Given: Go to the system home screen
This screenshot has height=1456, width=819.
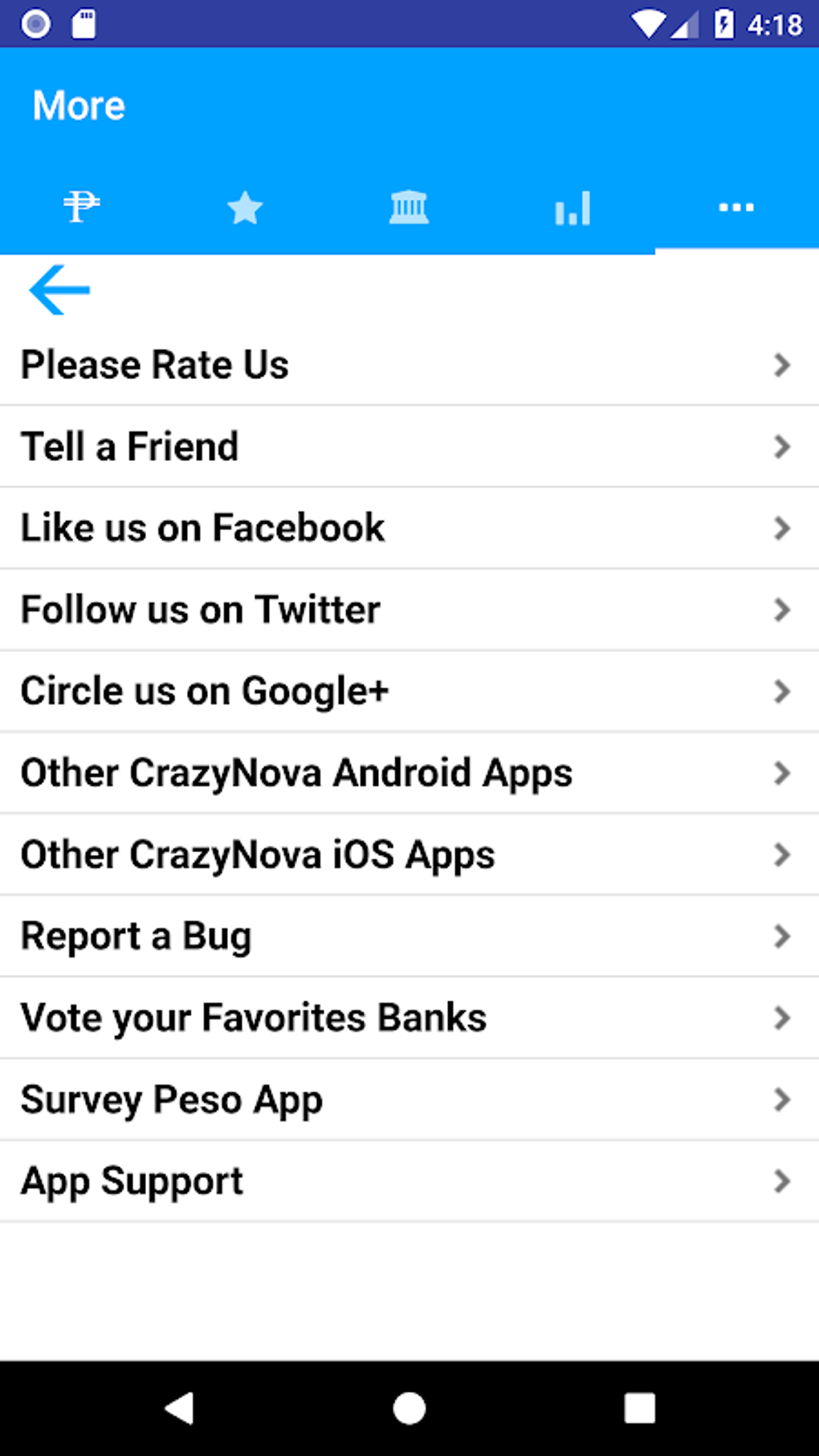Looking at the screenshot, I should 409,1408.
